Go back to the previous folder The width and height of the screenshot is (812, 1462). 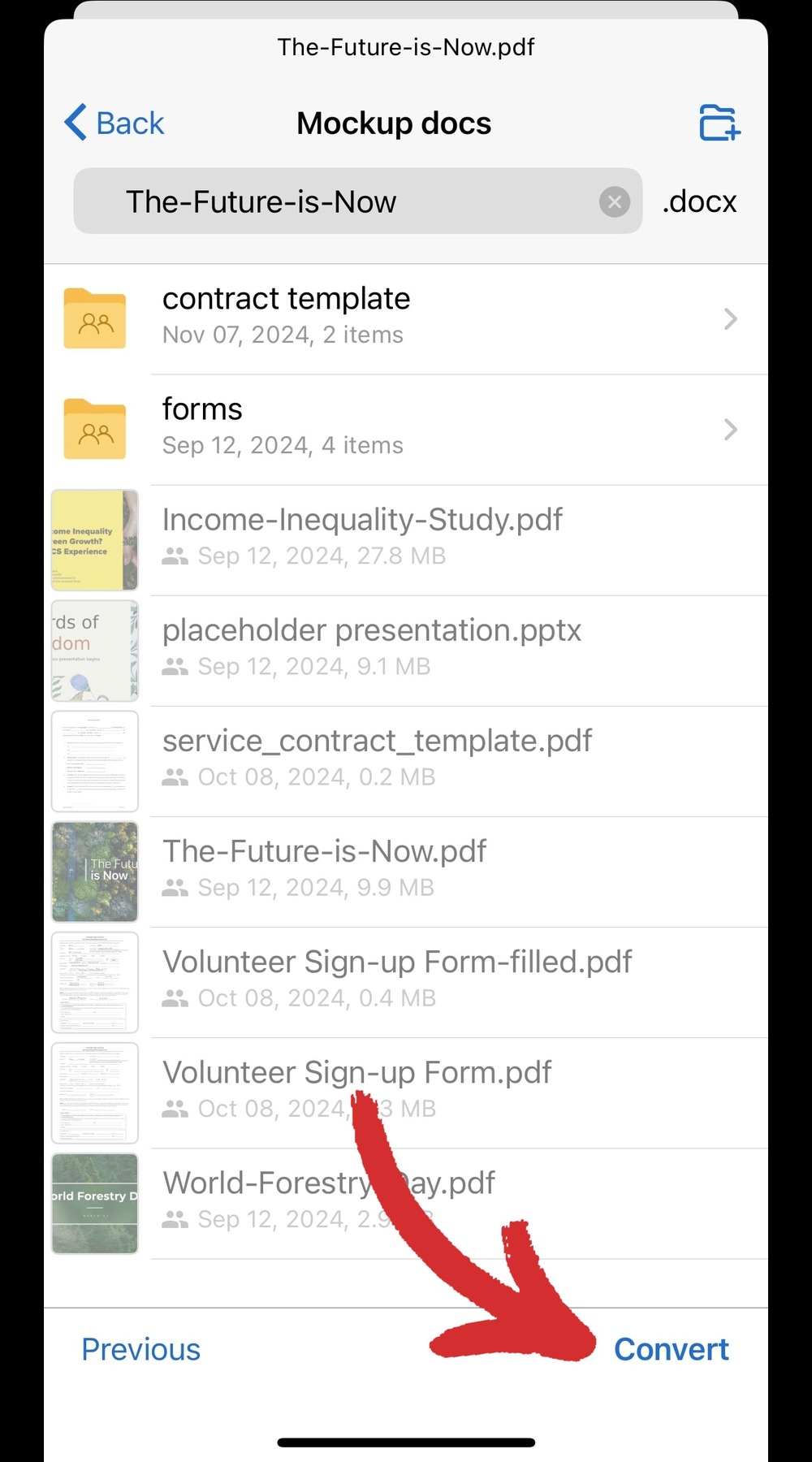[x=114, y=123]
